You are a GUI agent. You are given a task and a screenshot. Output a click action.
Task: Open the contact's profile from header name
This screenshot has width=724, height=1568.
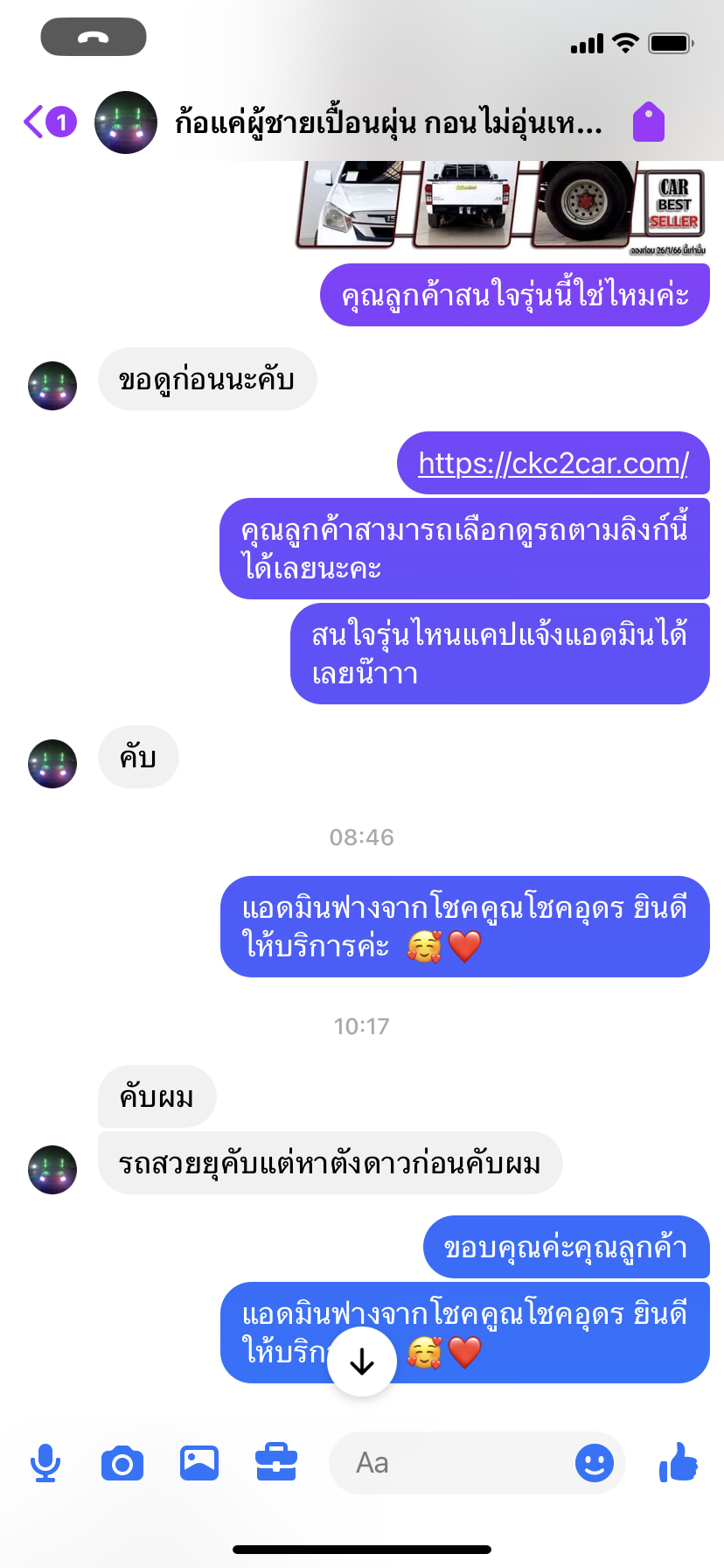[x=388, y=122]
